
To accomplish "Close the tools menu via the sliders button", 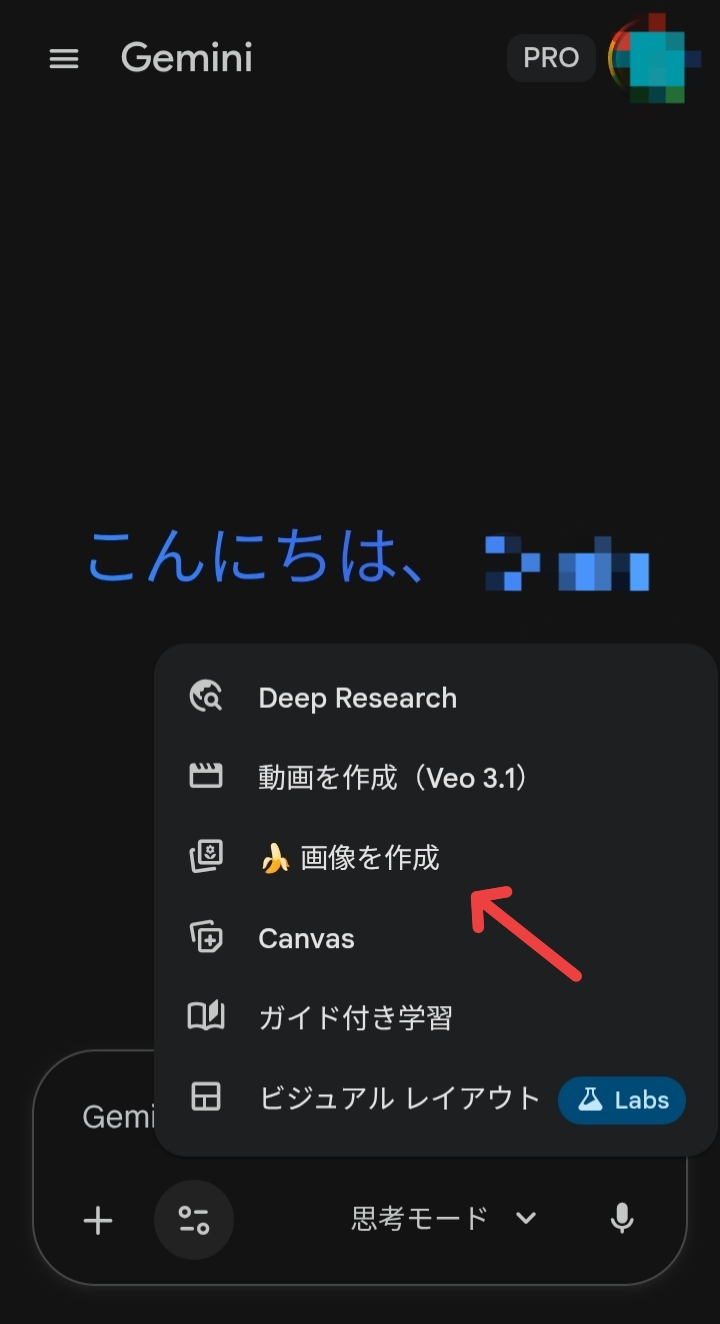I will point(194,1220).
